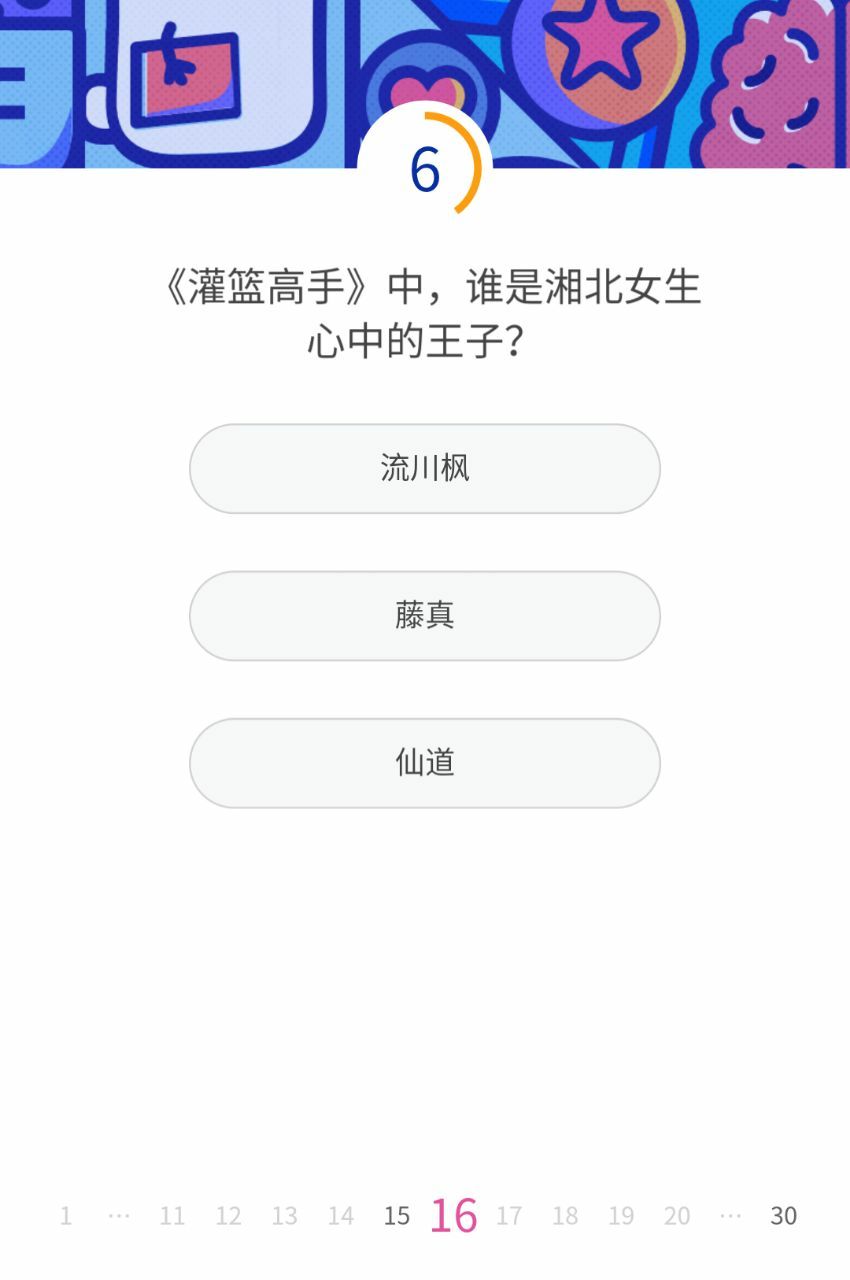Pick the answer 仙道
This screenshot has height=1280, width=850.
pyautogui.click(x=424, y=762)
